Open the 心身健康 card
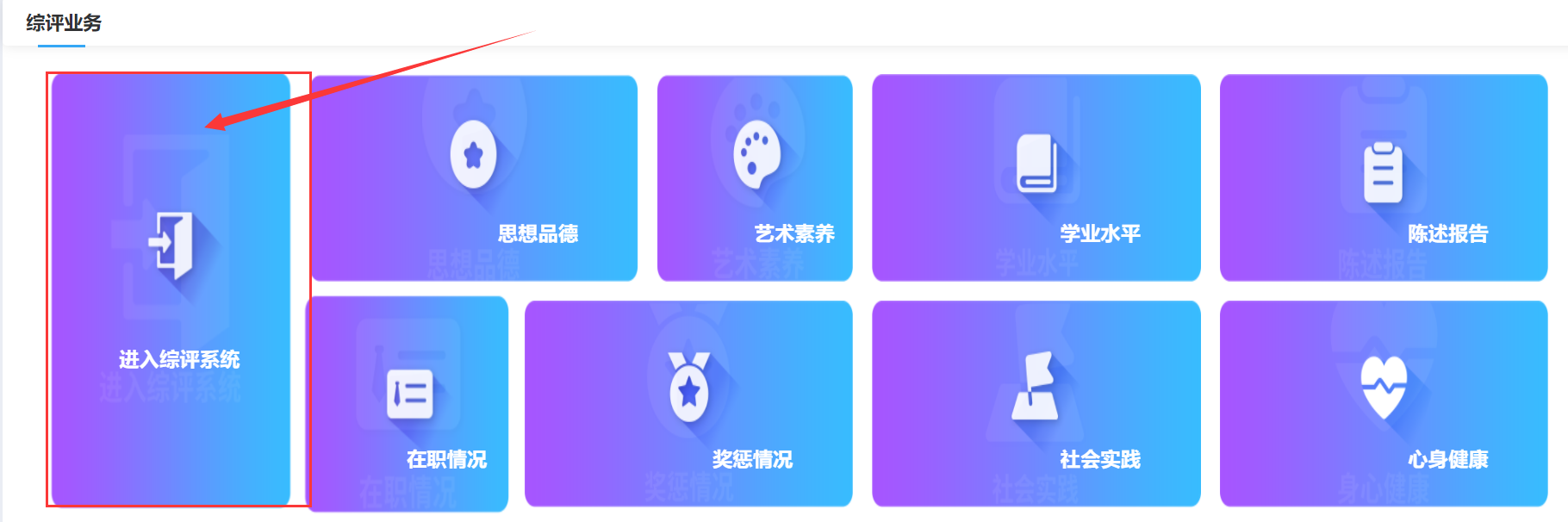1568x522 pixels. [1384, 403]
